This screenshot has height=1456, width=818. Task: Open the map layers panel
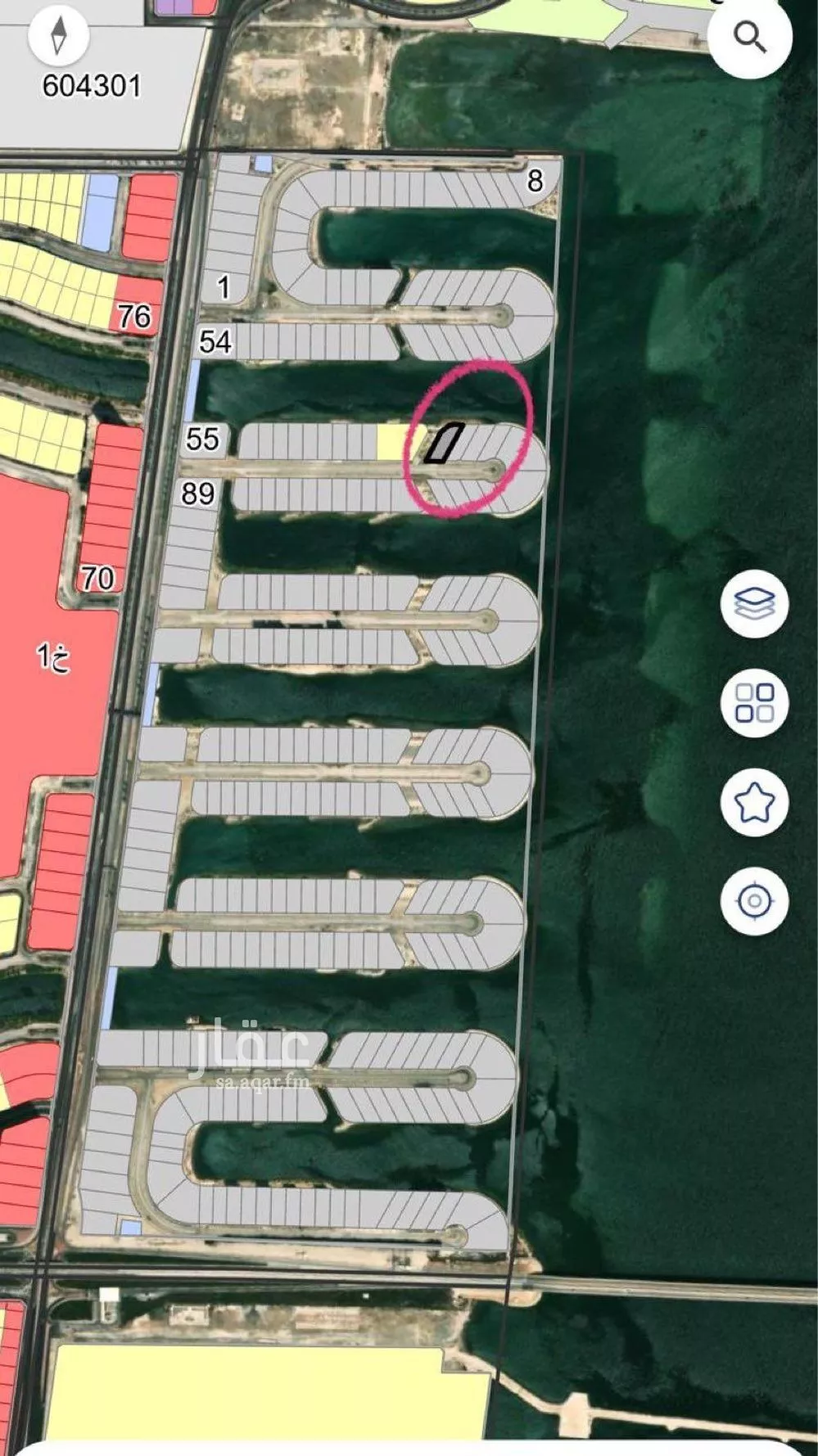click(x=754, y=604)
